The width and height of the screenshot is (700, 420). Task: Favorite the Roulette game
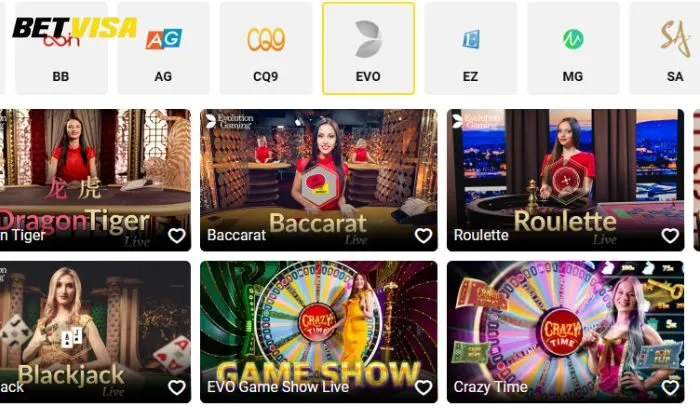(669, 236)
